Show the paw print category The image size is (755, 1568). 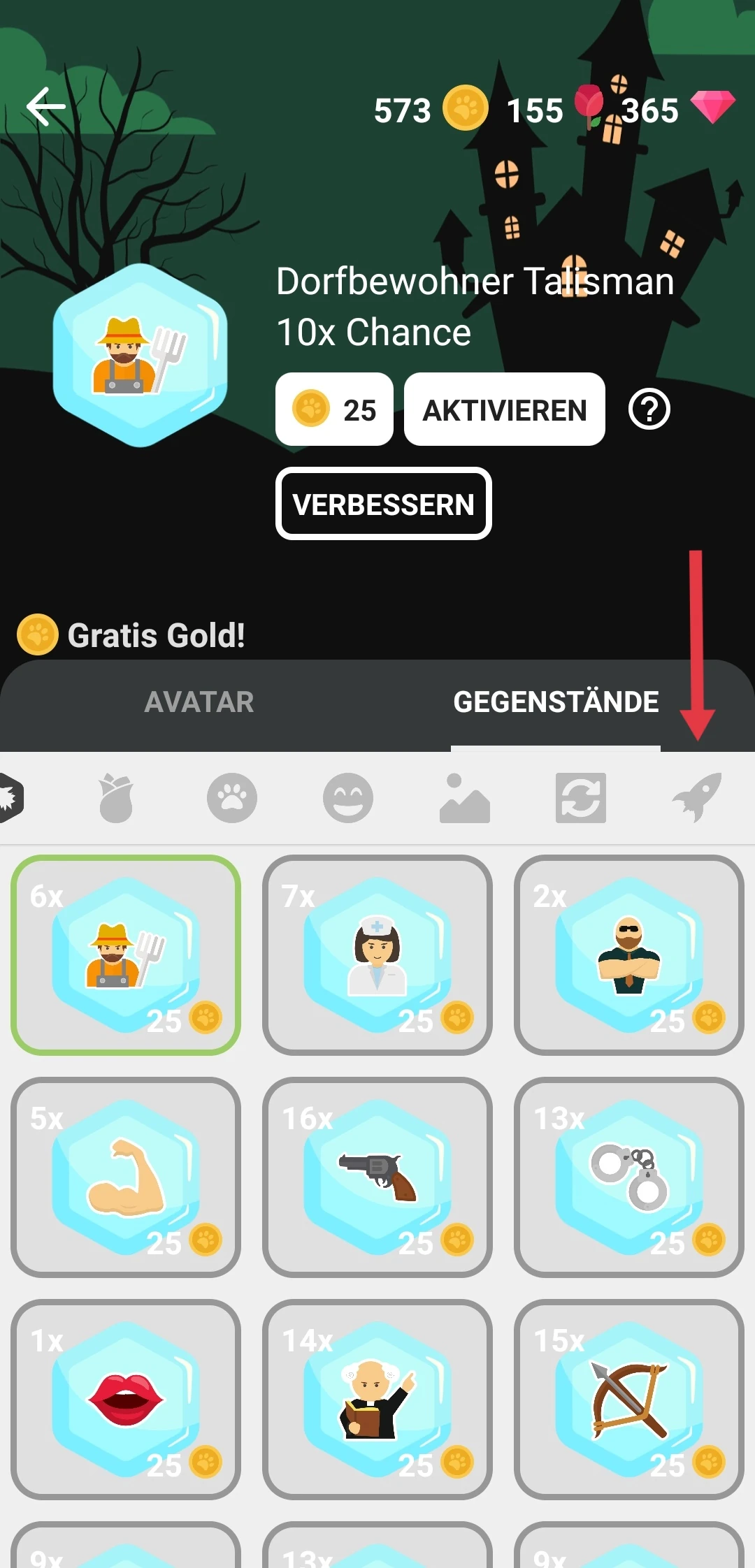[x=232, y=798]
